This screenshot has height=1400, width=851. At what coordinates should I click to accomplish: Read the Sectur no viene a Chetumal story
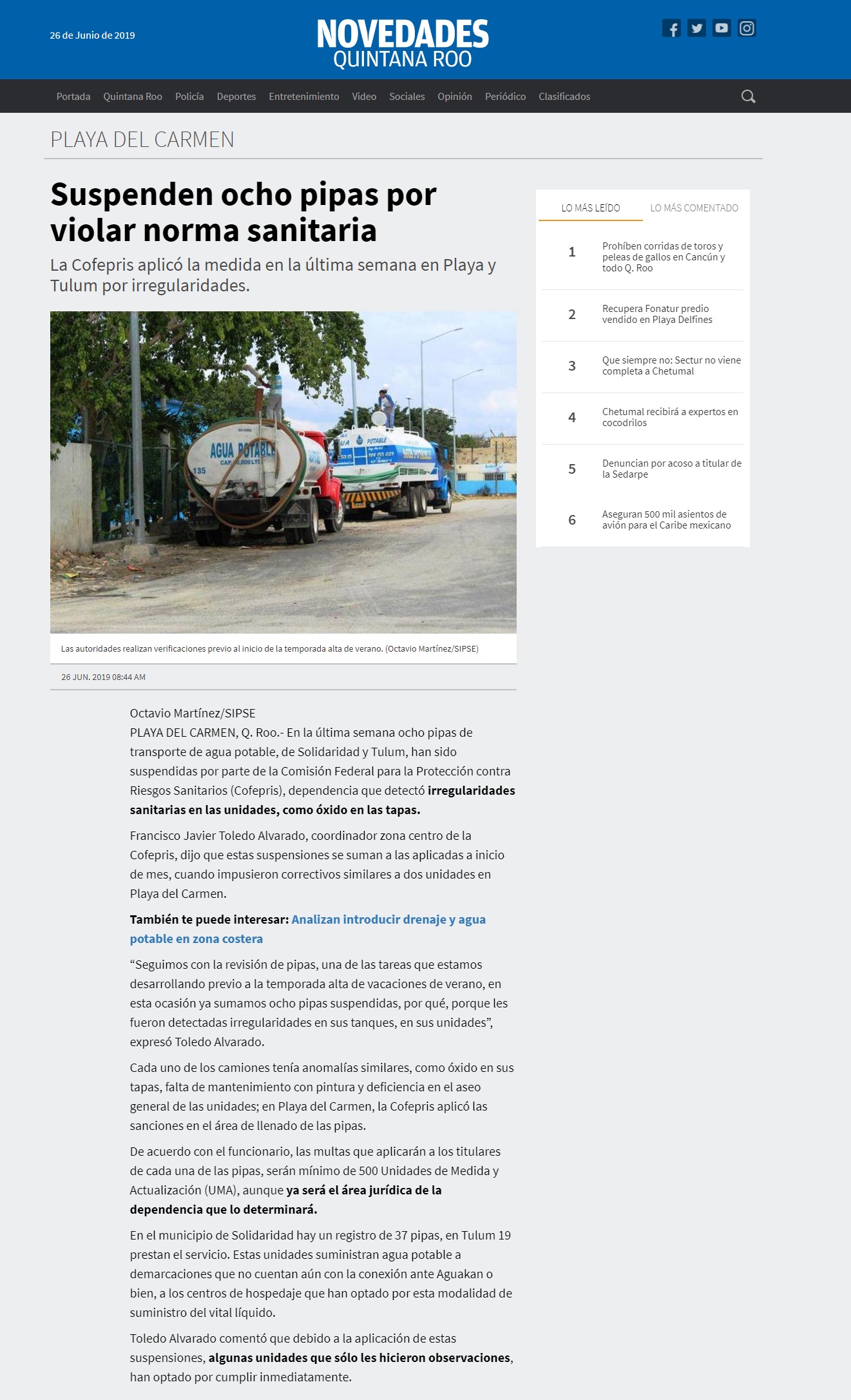click(671, 366)
